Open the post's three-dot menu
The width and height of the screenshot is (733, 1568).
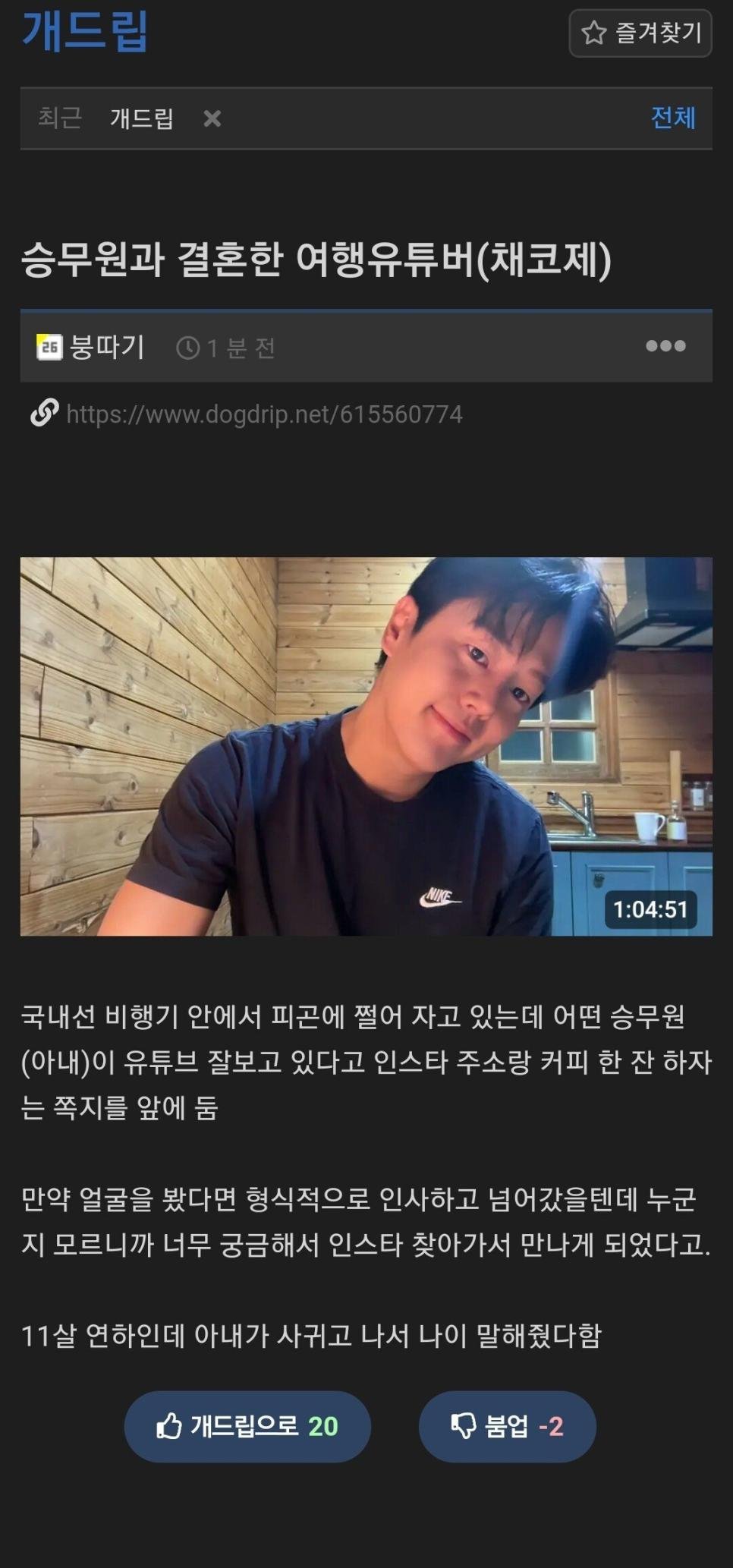[665, 346]
